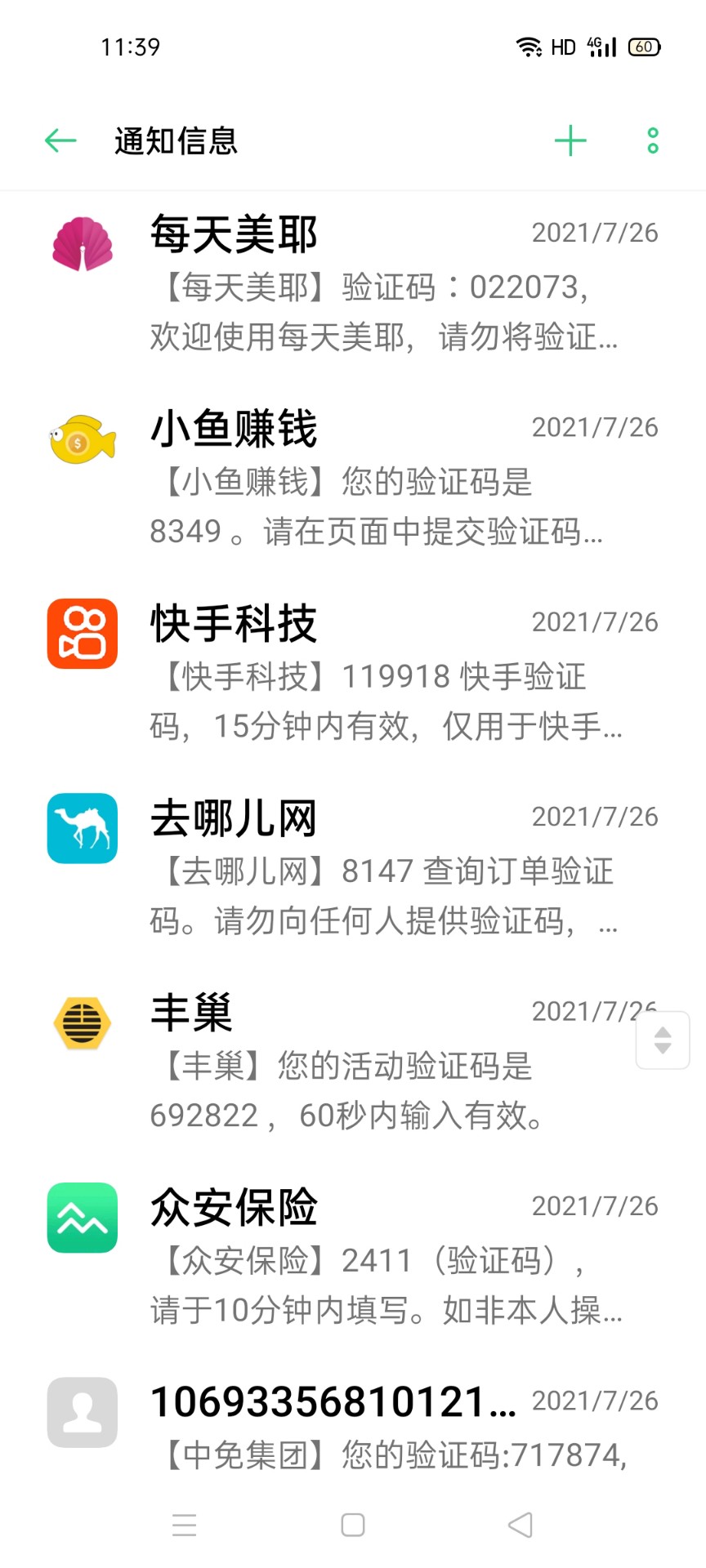706x1568 pixels.
Task: Open the 每天美耶 message thread
Action: 353,284
